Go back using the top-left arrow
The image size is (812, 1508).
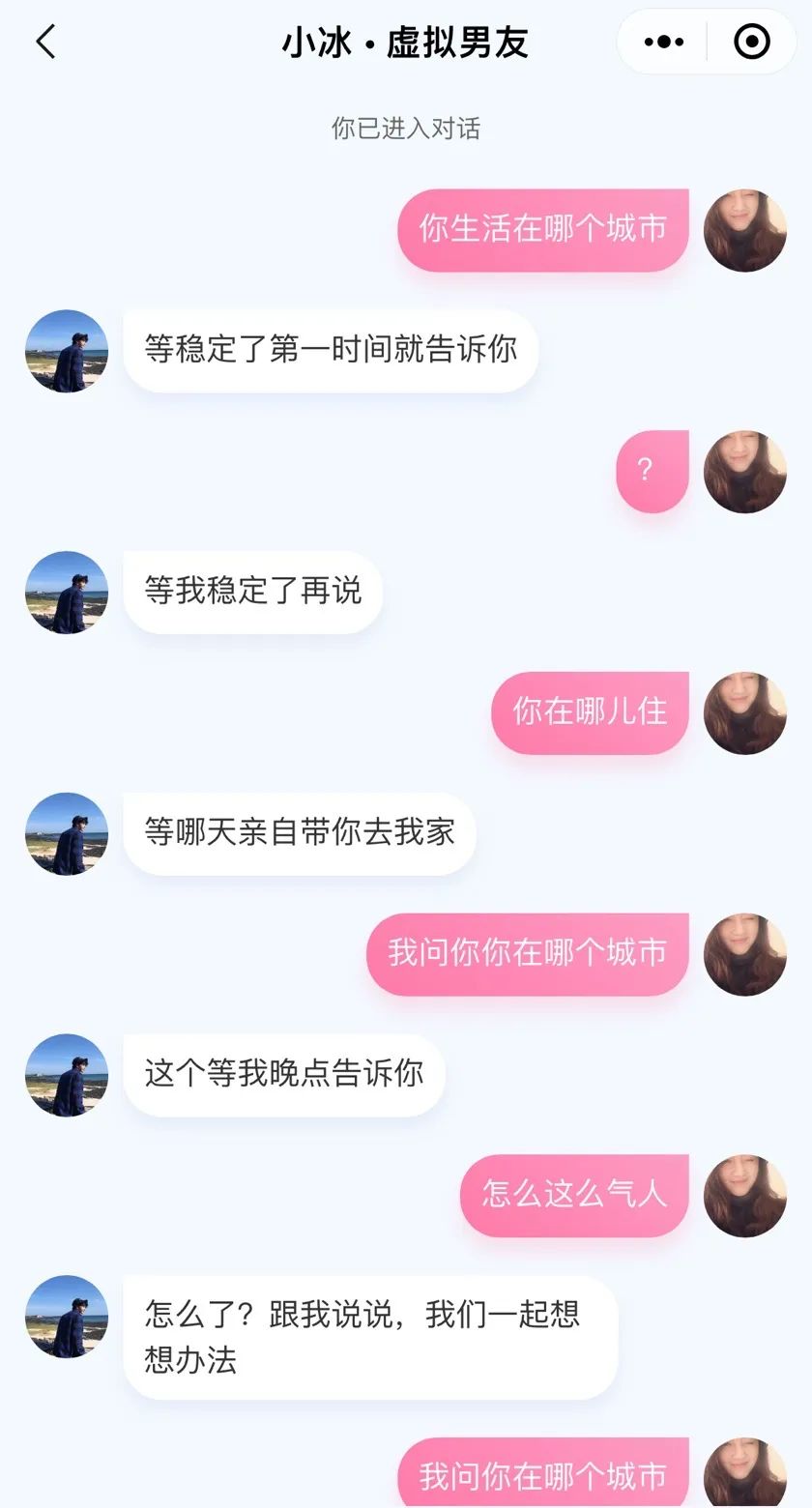coord(45,42)
